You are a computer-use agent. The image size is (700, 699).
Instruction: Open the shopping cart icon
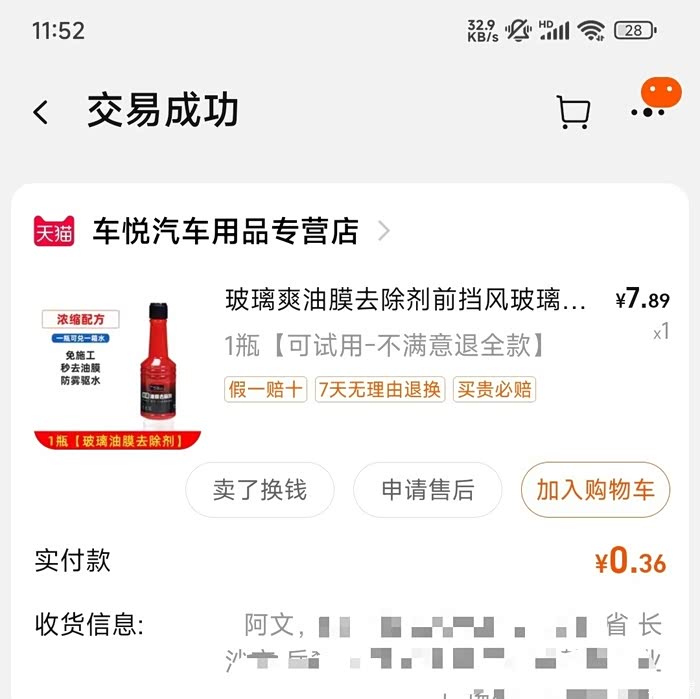pos(573,112)
